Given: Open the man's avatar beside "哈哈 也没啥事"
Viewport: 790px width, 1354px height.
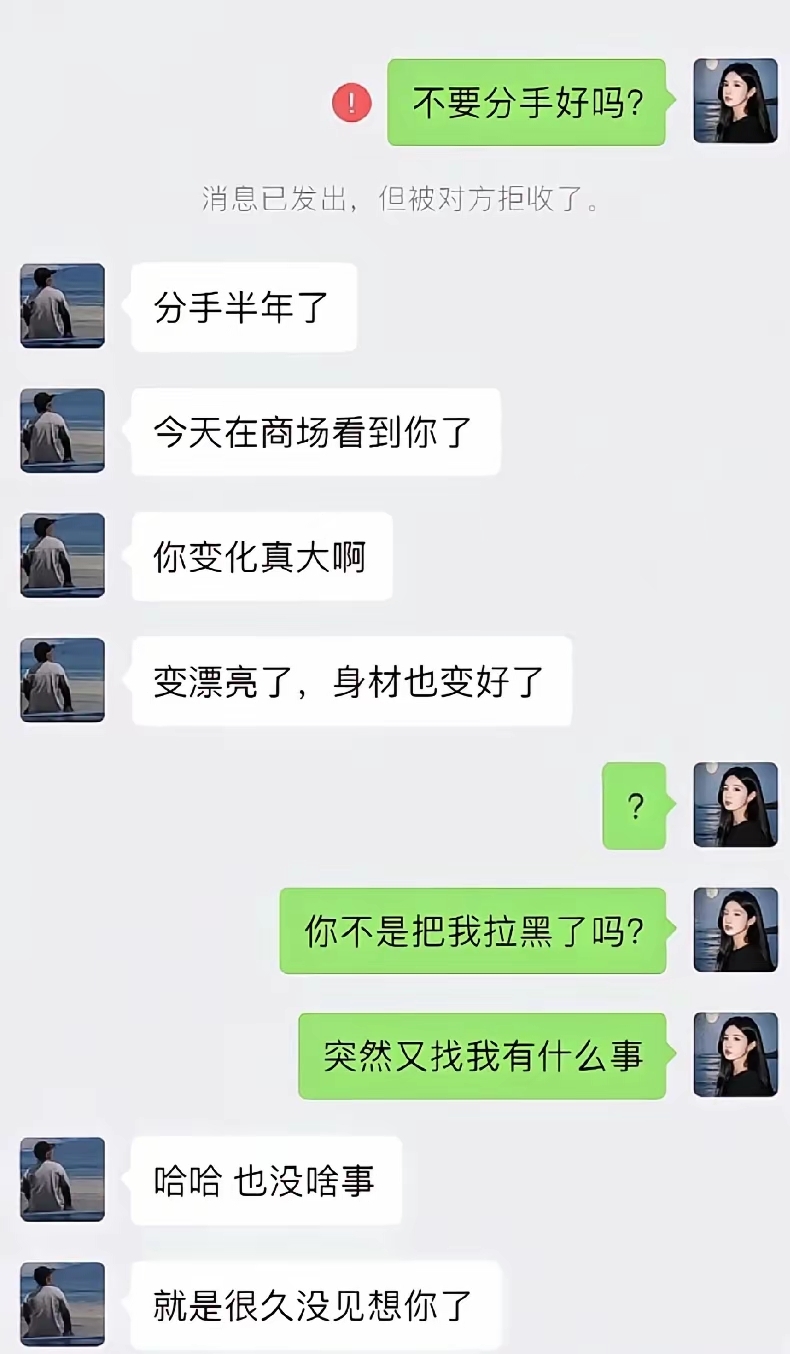Looking at the screenshot, I should [61, 1180].
